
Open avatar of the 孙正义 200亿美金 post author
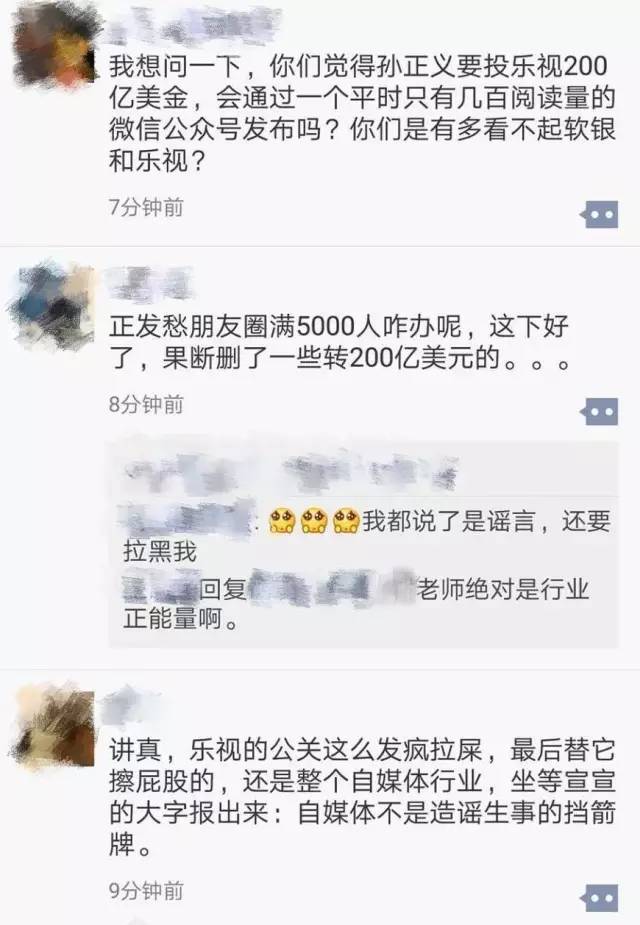[50, 43]
